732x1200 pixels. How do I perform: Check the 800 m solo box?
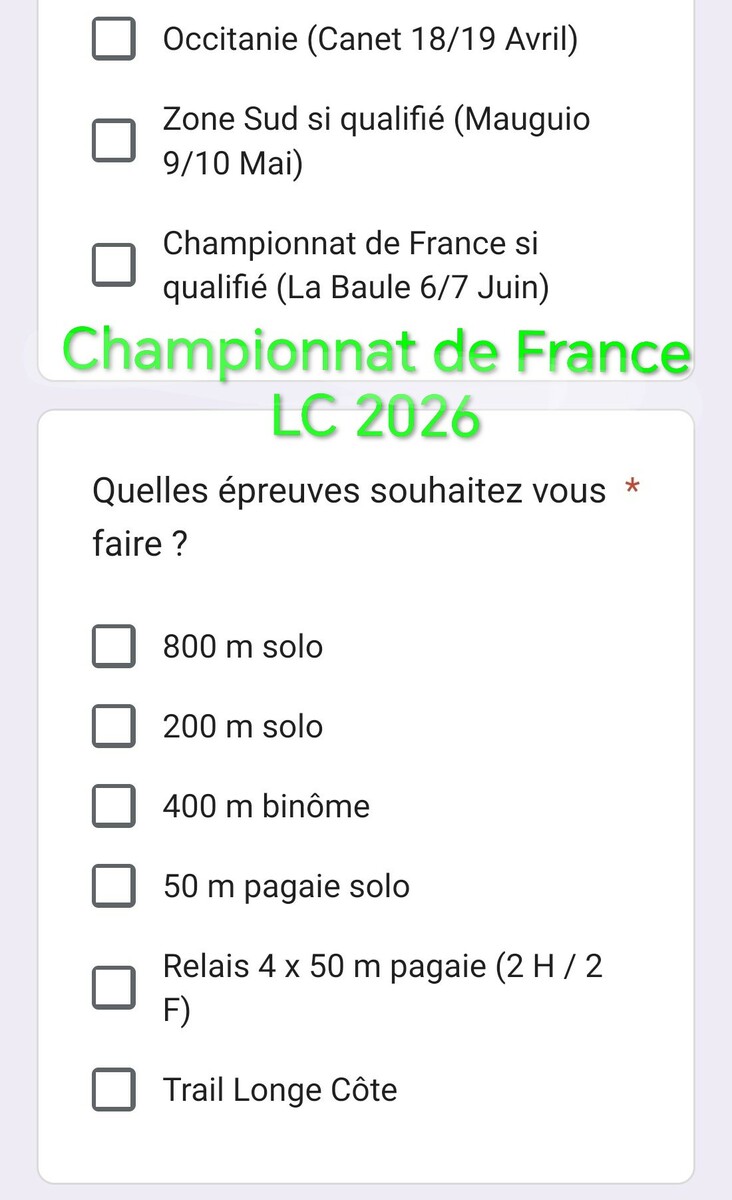[x=114, y=646]
